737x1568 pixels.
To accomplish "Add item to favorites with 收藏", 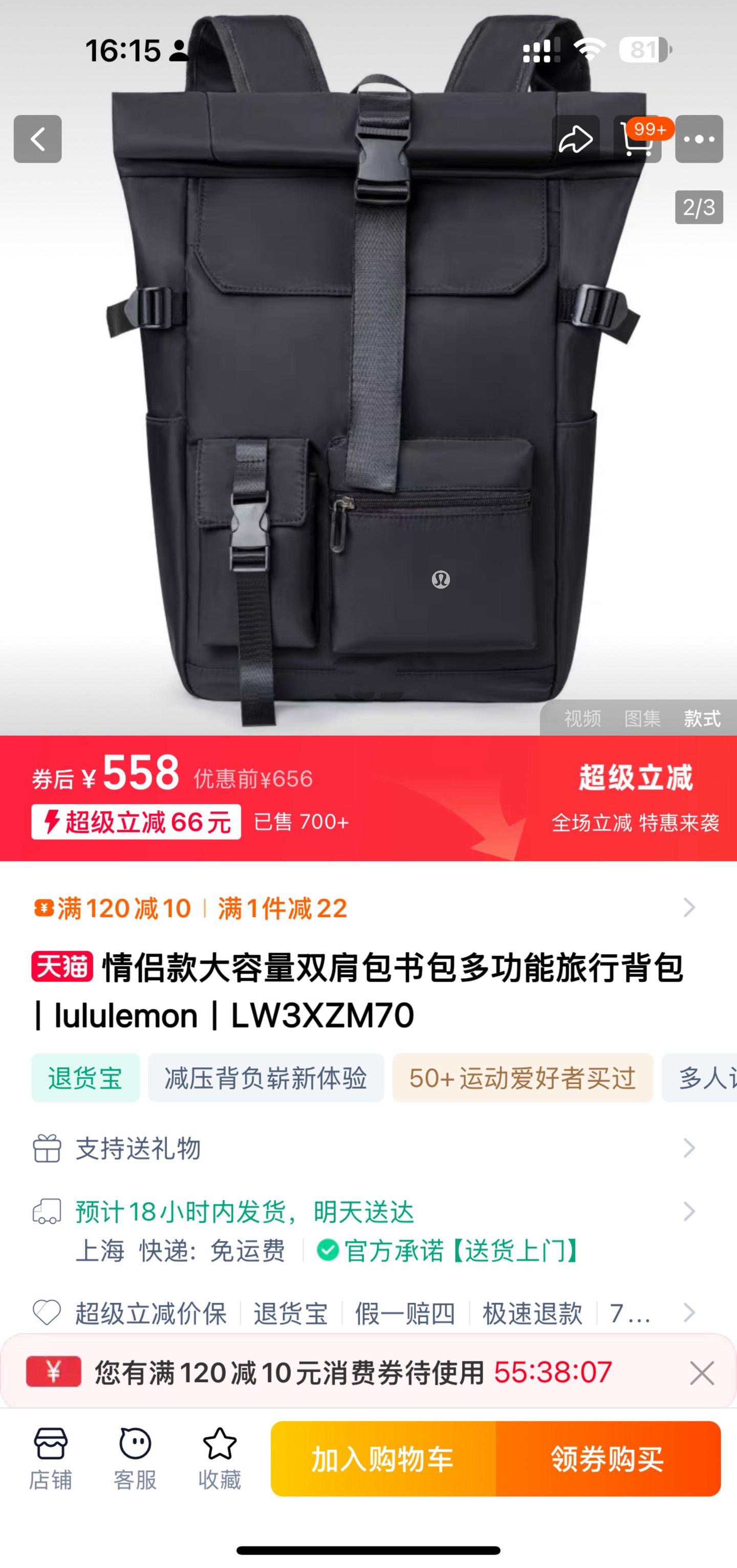I will click(219, 1458).
